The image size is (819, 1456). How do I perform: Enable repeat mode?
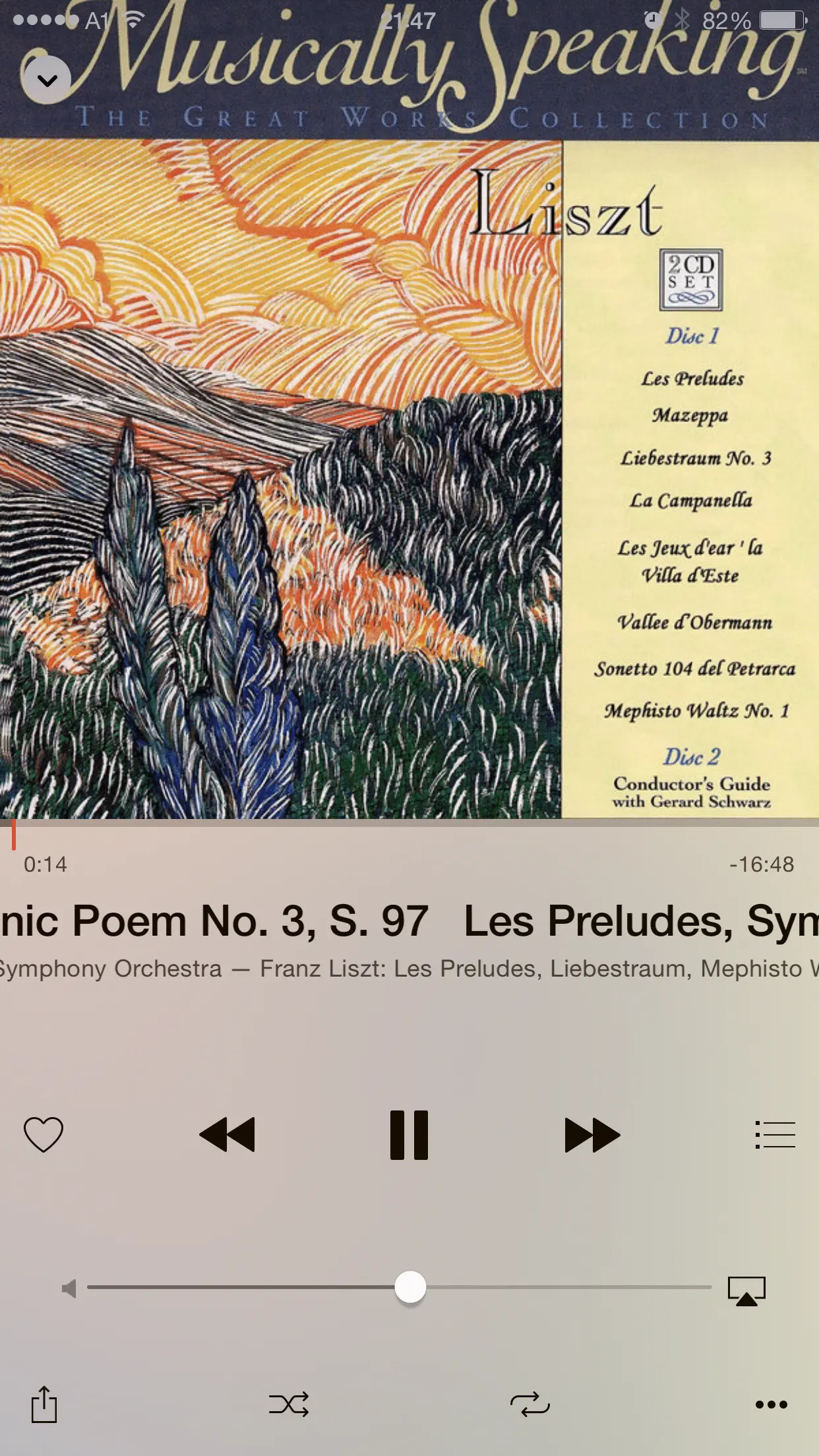pyautogui.click(x=530, y=1405)
